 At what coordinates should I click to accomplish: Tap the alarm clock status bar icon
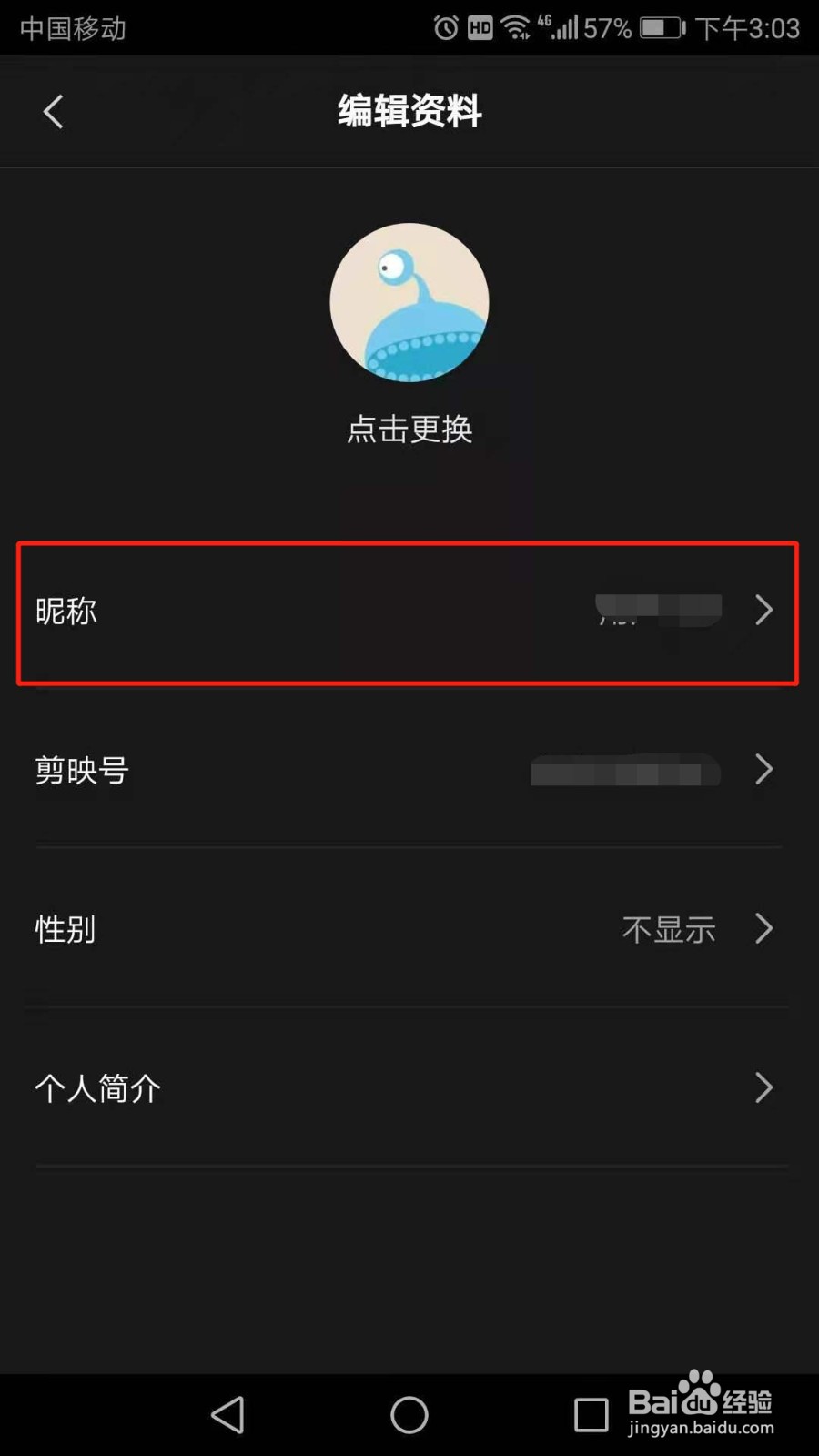tap(445, 27)
